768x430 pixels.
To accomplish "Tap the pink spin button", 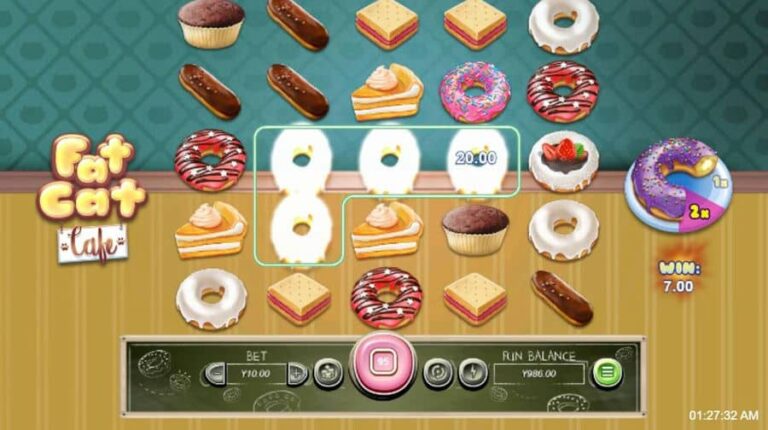I will click(383, 366).
